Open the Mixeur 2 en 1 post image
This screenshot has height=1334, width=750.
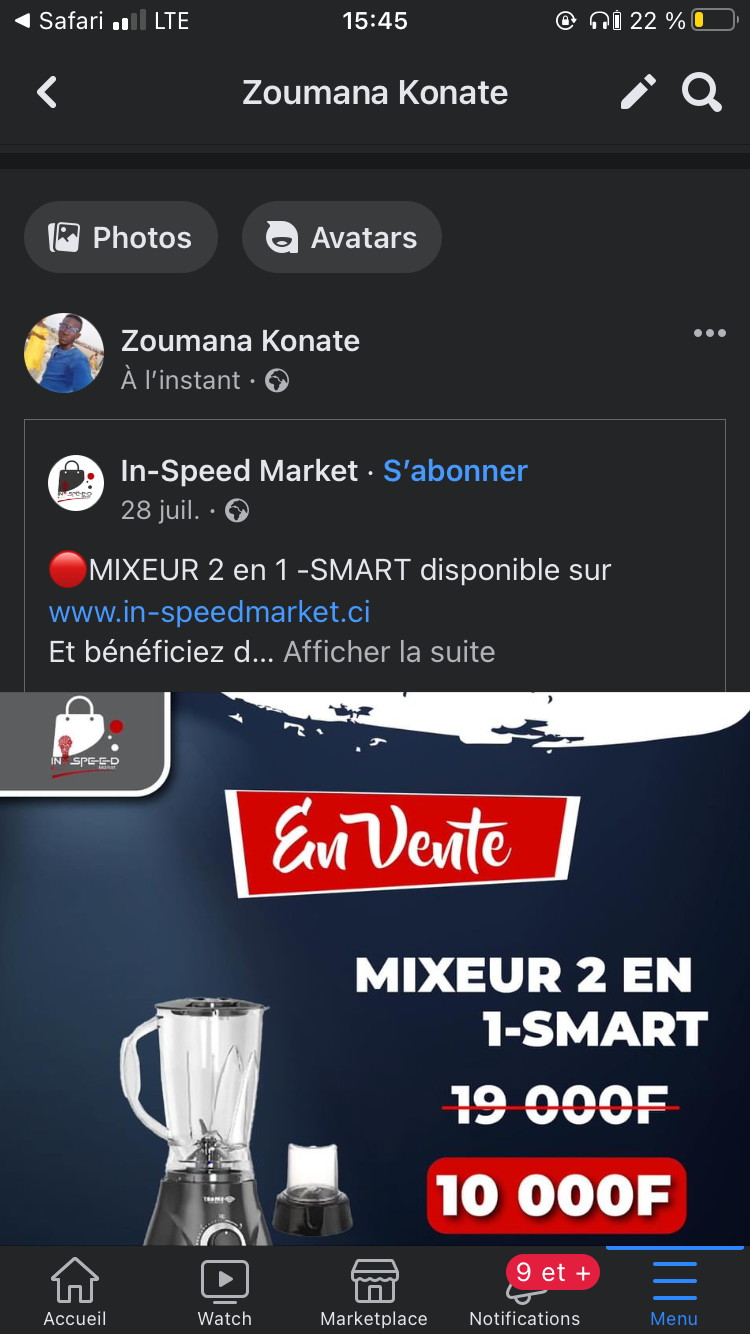click(x=375, y=968)
